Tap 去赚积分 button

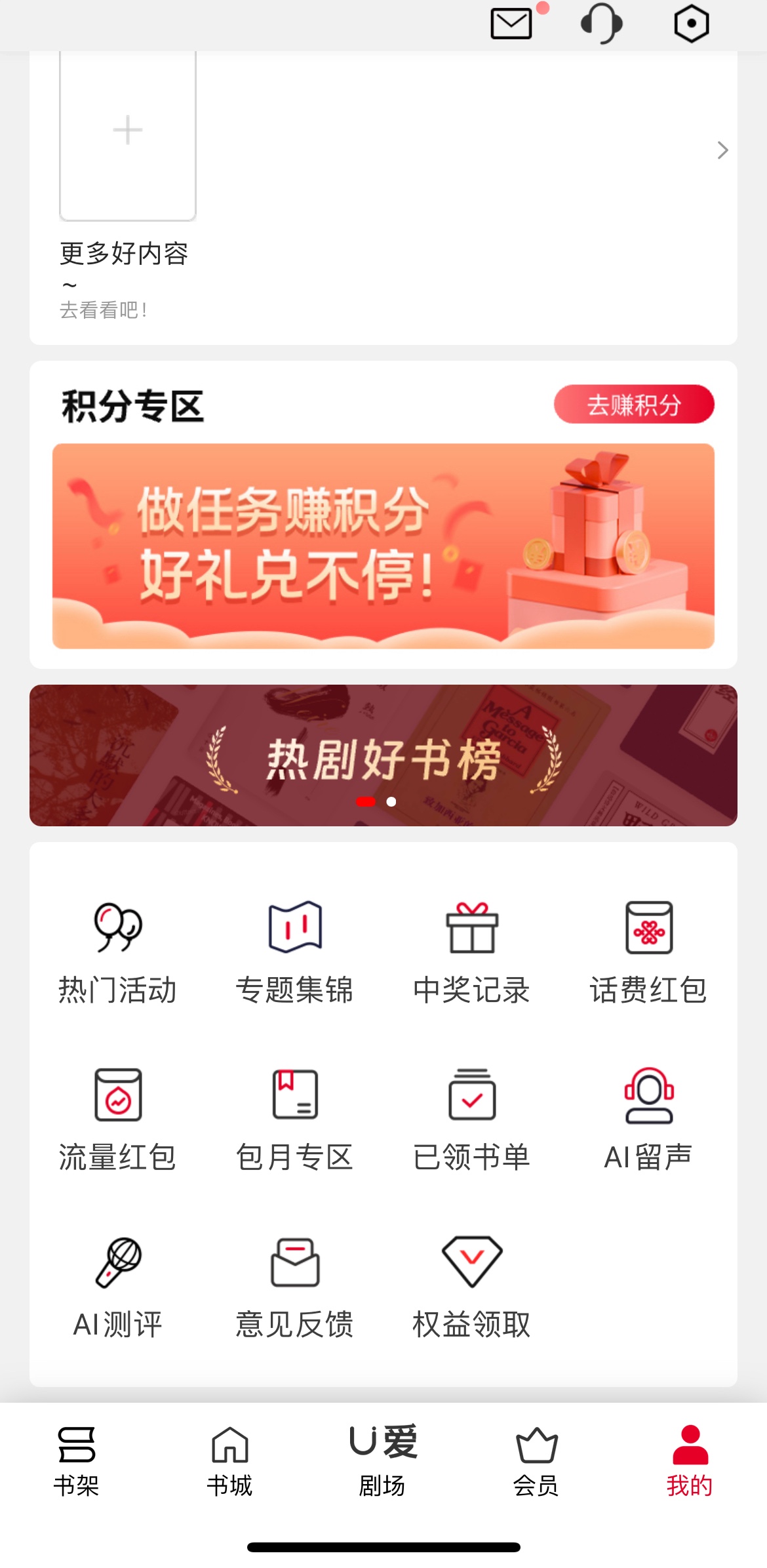point(633,404)
